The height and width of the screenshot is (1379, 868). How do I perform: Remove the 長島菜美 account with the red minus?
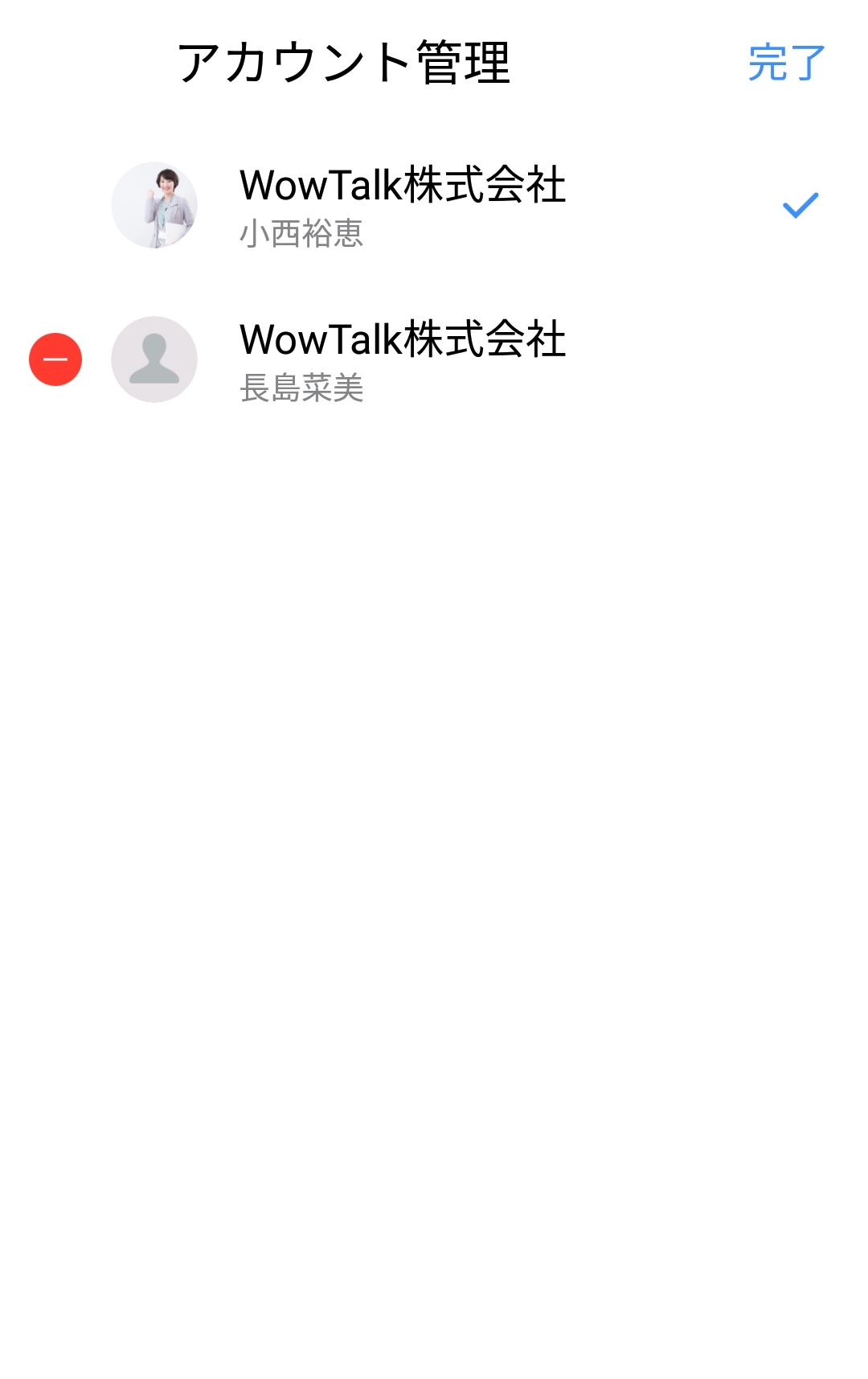click(55, 359)
